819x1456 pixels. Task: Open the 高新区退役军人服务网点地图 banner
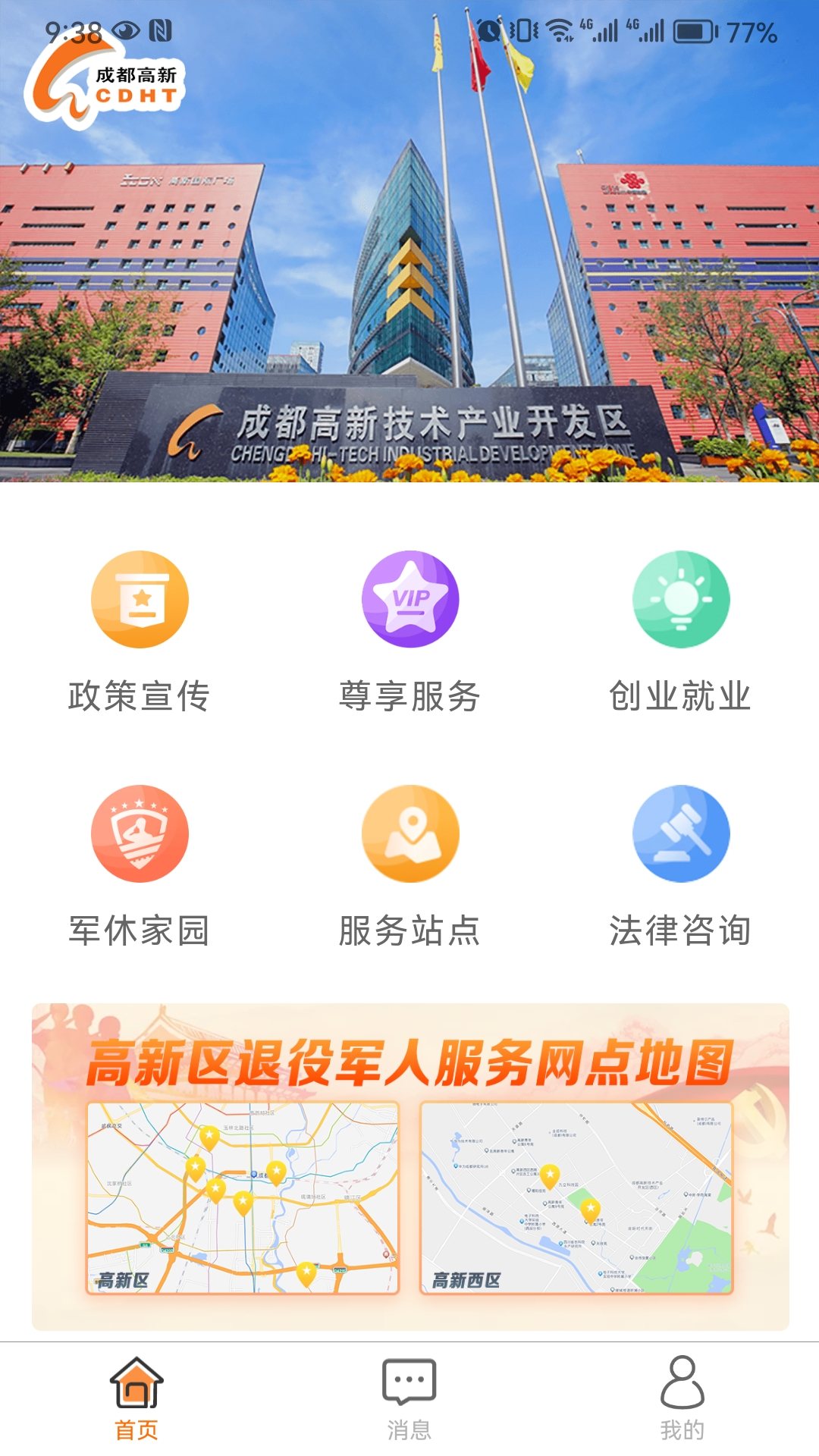pos(409,1166)
